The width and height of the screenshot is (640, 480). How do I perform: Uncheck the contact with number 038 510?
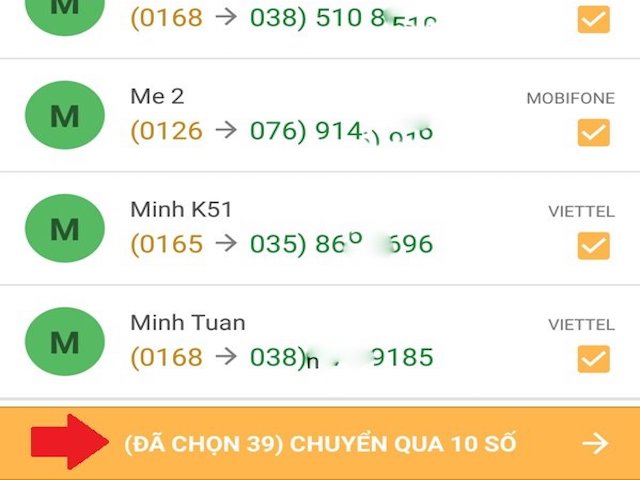[x=593, y=19]
